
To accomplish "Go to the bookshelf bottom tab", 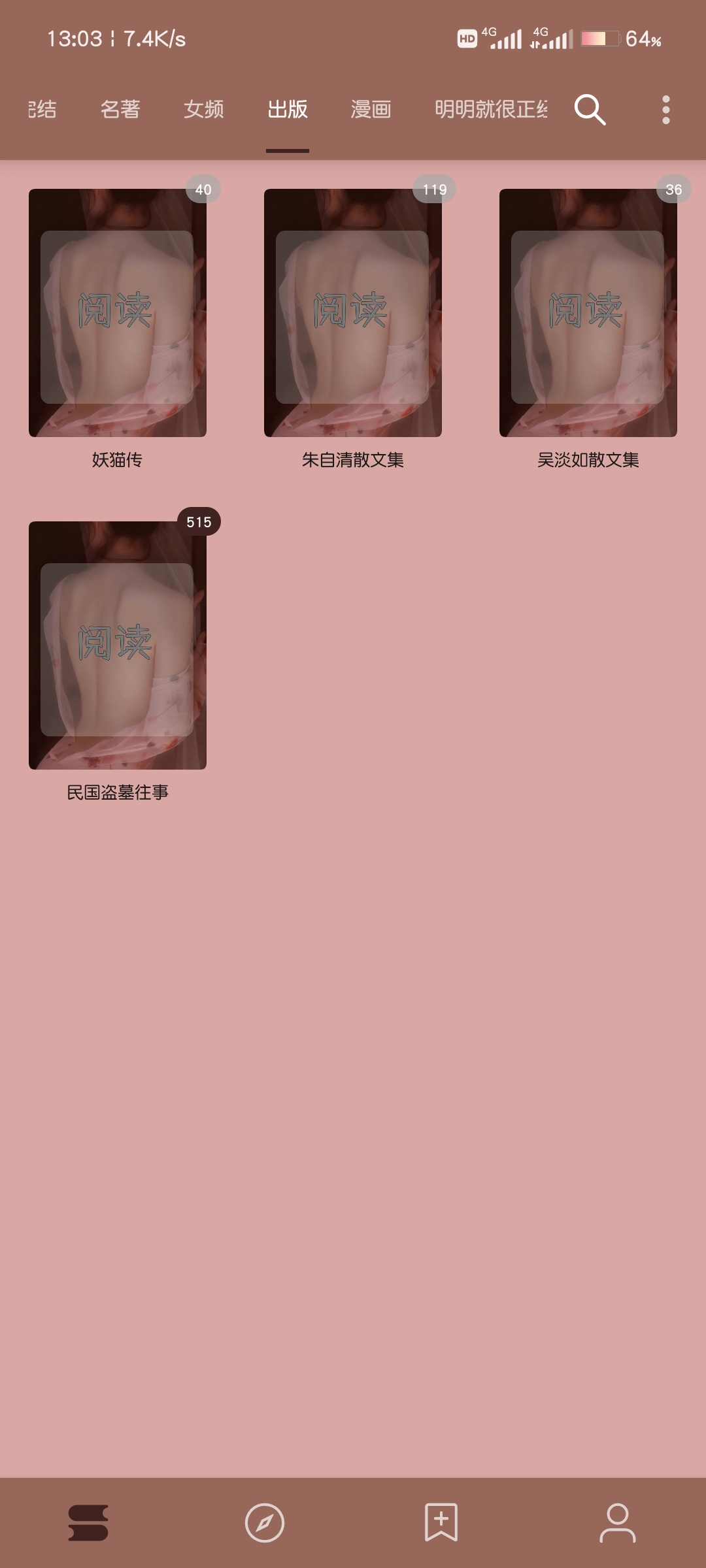I will pyautogui.click(x=88, y=1522).
